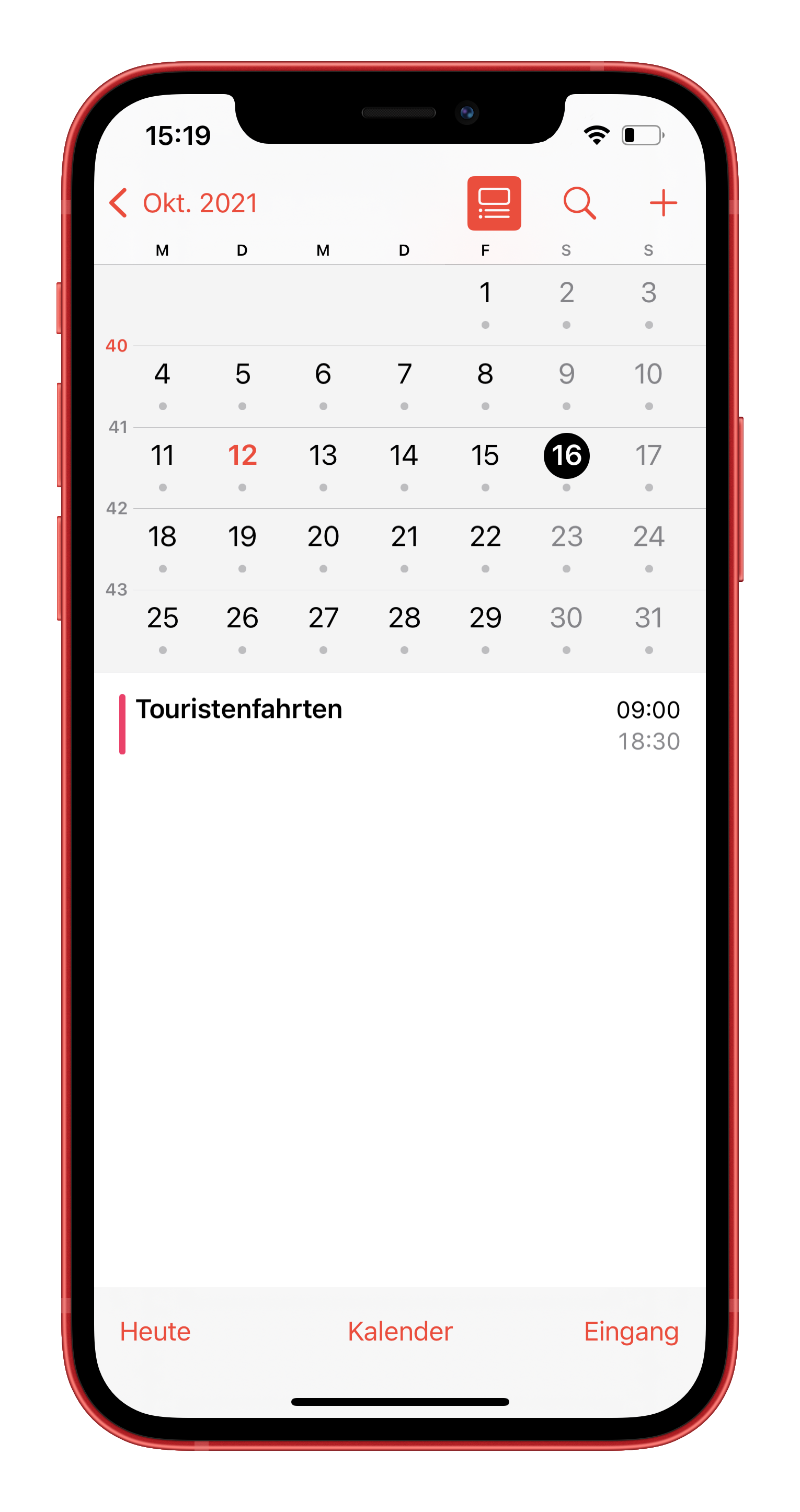Screen dimensions: 800x1512
Task: Toggle the event list view icon
Action: (494, 203)
